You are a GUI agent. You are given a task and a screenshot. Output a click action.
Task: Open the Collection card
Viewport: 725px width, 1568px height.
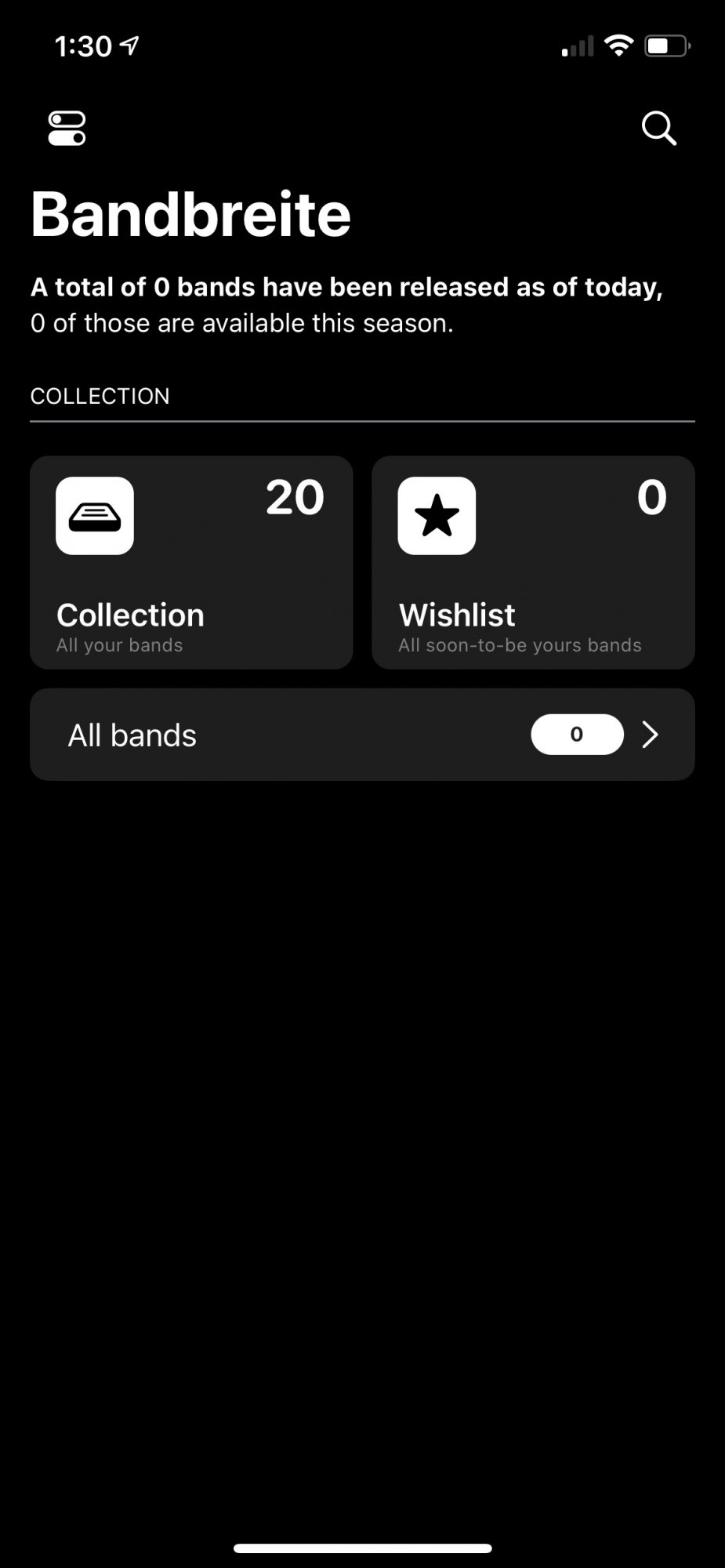click(x=191, y=562)
